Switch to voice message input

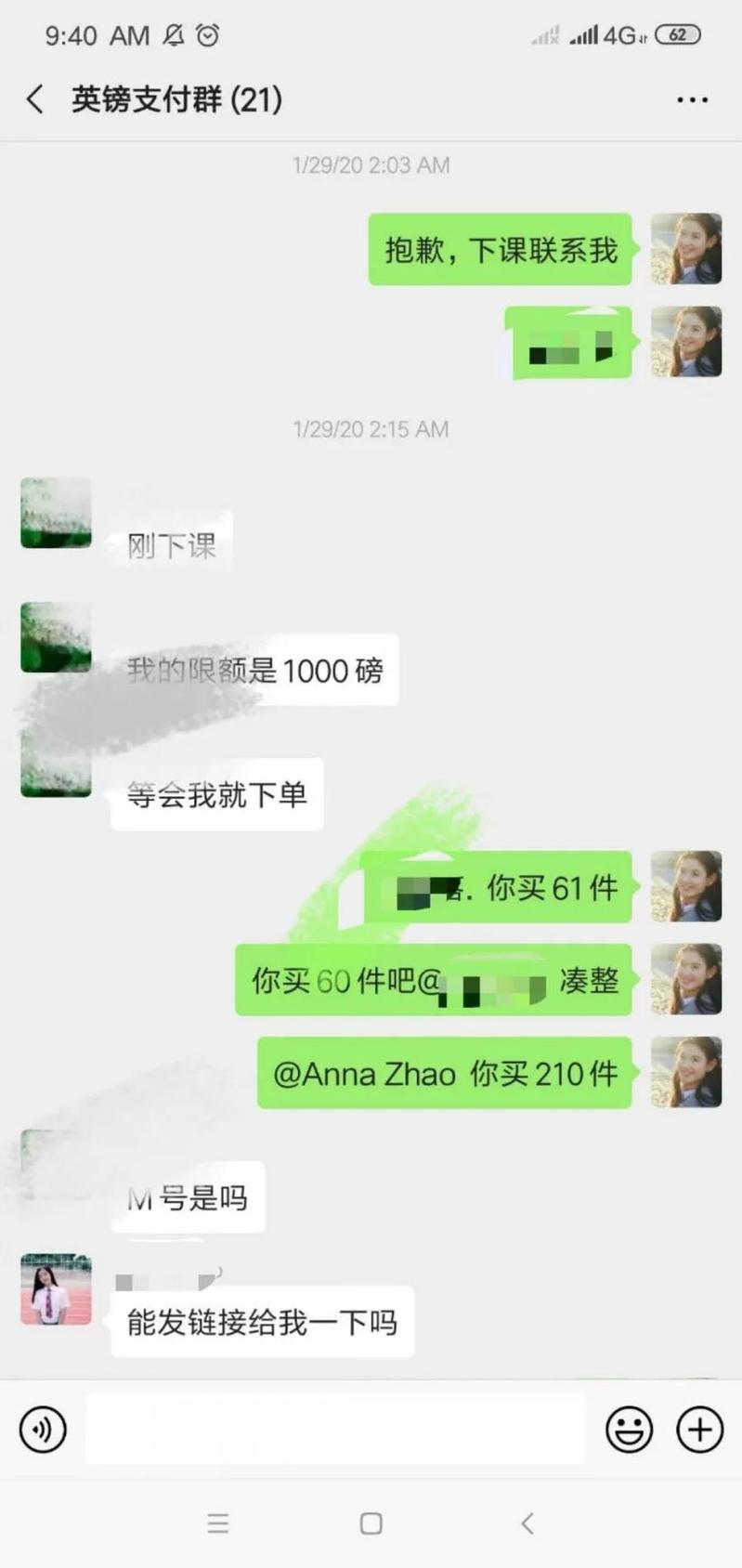point(43,1430)
